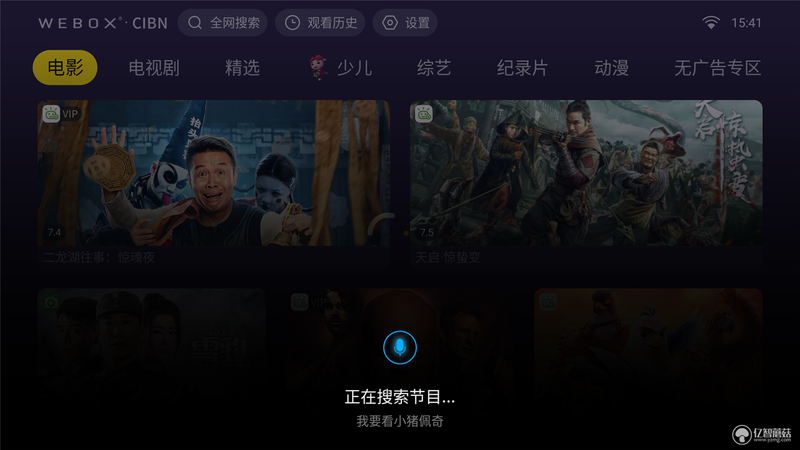Select the 电影 tab
800x450 pixels.
pos(65,68)
